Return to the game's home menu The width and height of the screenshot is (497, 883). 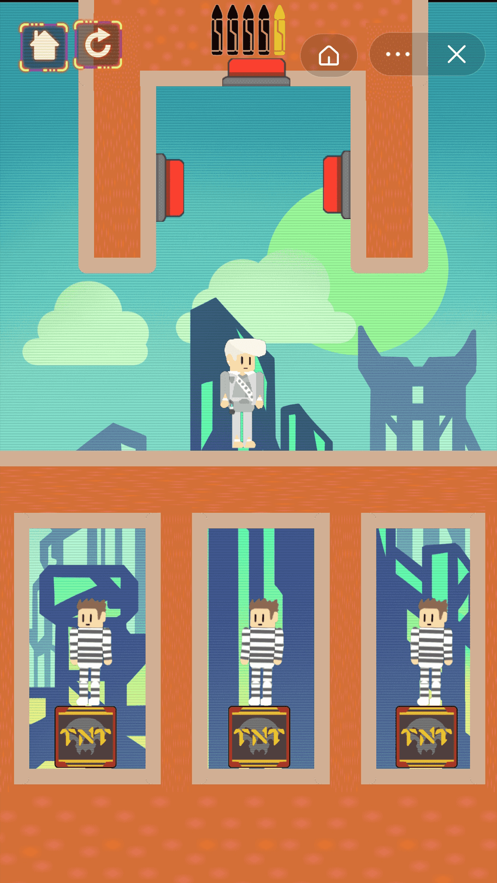pyautogui.click(x=44, y=47)
